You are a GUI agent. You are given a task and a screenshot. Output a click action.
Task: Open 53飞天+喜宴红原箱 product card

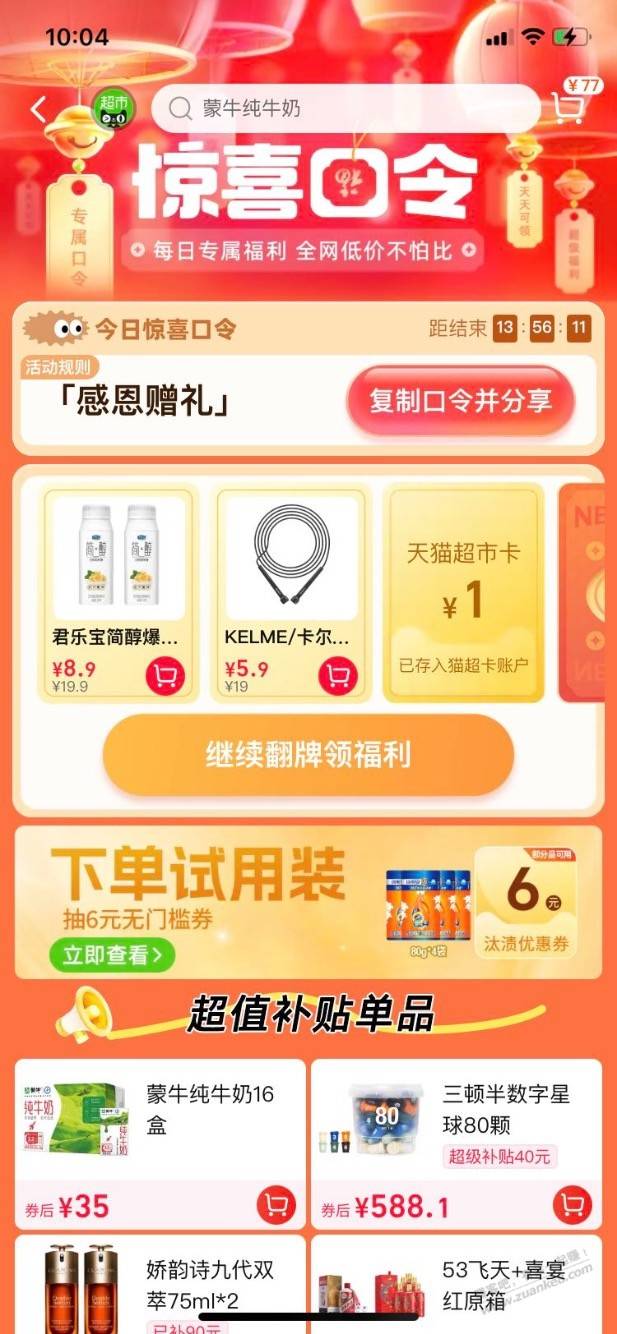(456, 1284)
